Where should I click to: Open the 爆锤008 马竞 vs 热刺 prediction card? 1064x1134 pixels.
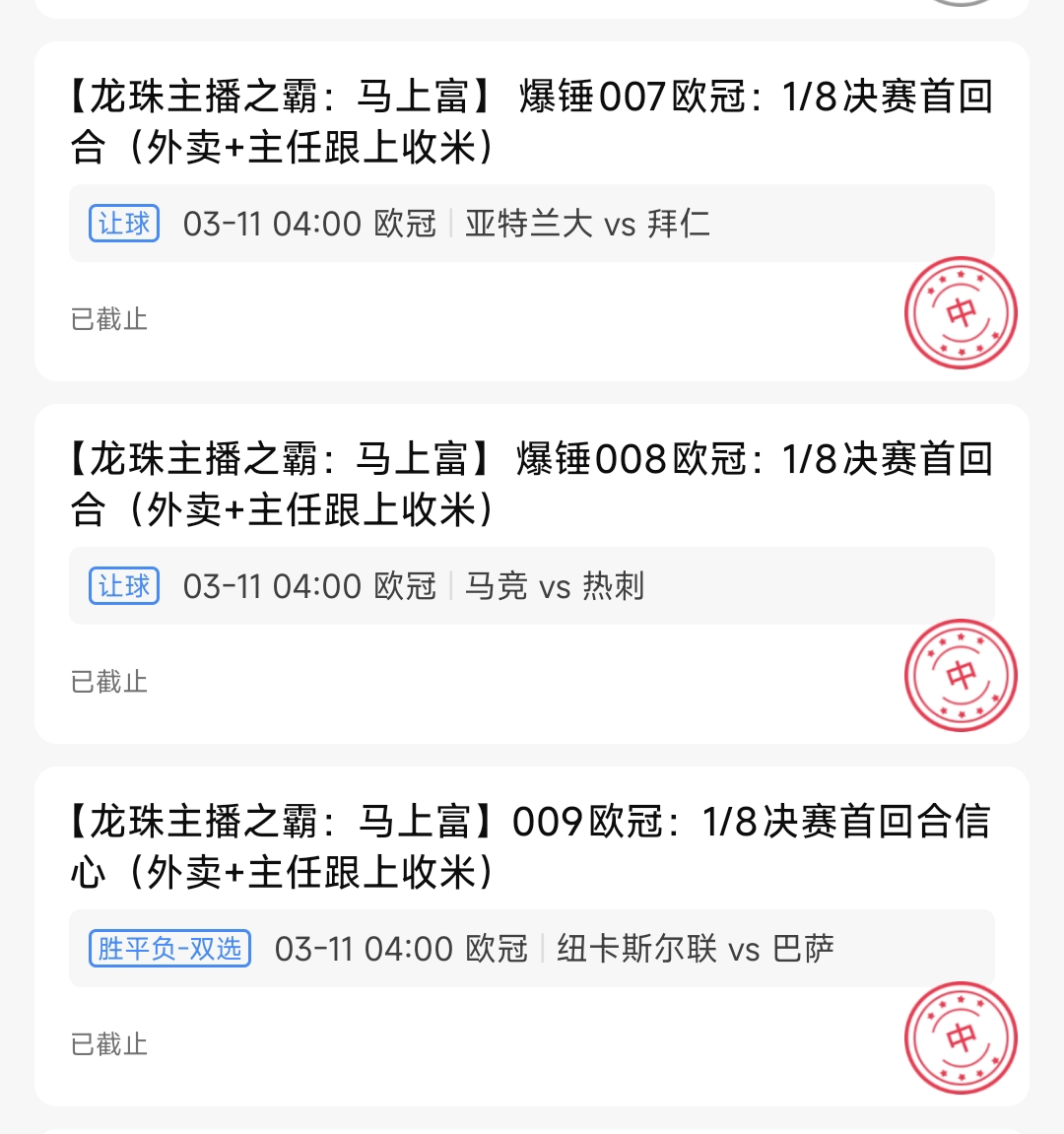pyautogui.click(x=530, y=485)
